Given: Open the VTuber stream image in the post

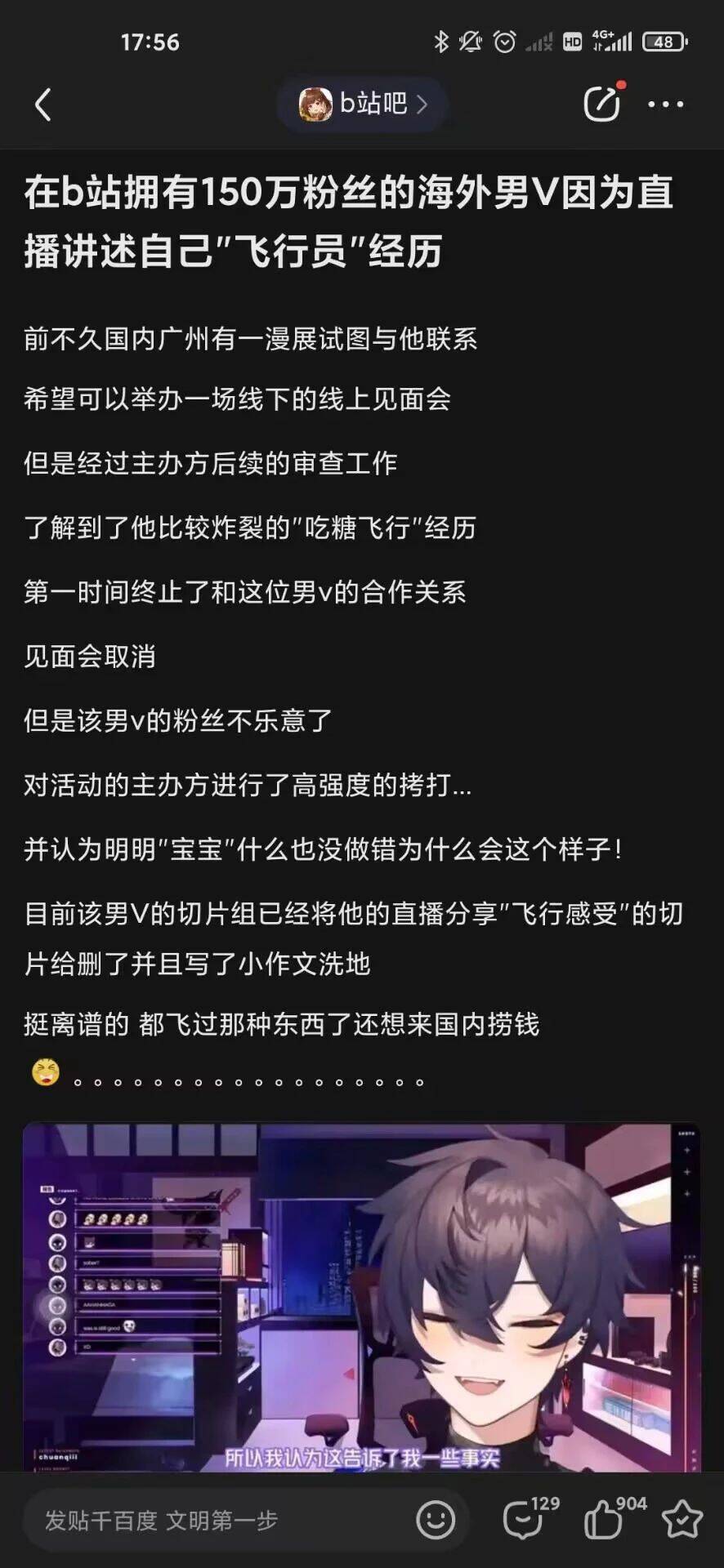Looking at the screenshot, I should (361, 1297).
